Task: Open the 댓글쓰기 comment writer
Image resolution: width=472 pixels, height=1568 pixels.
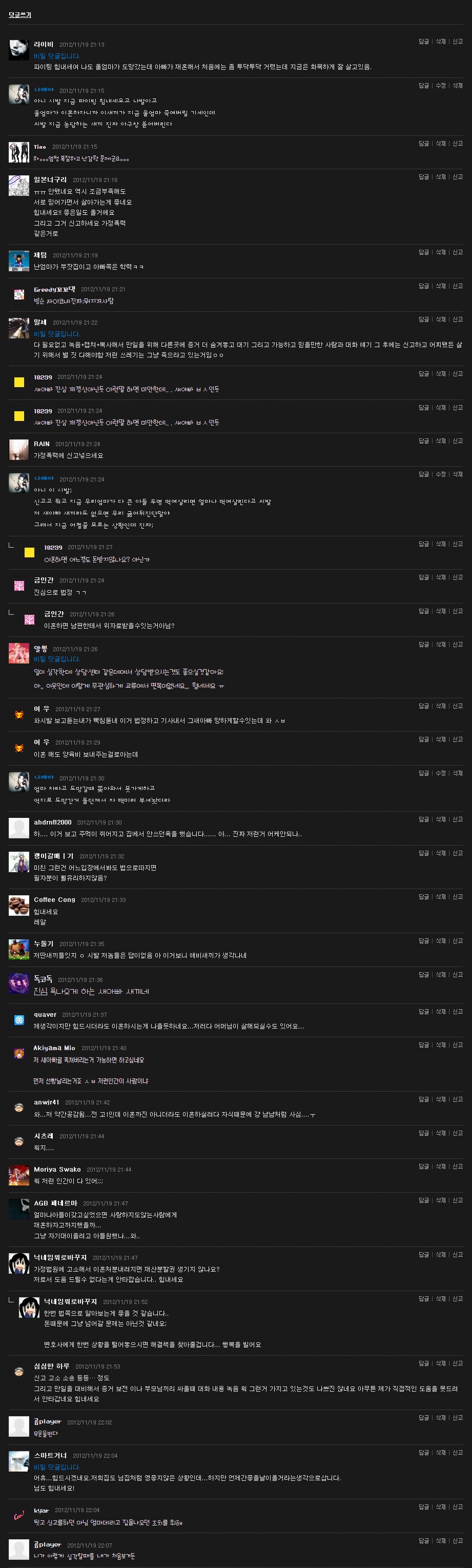Action: pyautogui.click(x=20, y=14)
